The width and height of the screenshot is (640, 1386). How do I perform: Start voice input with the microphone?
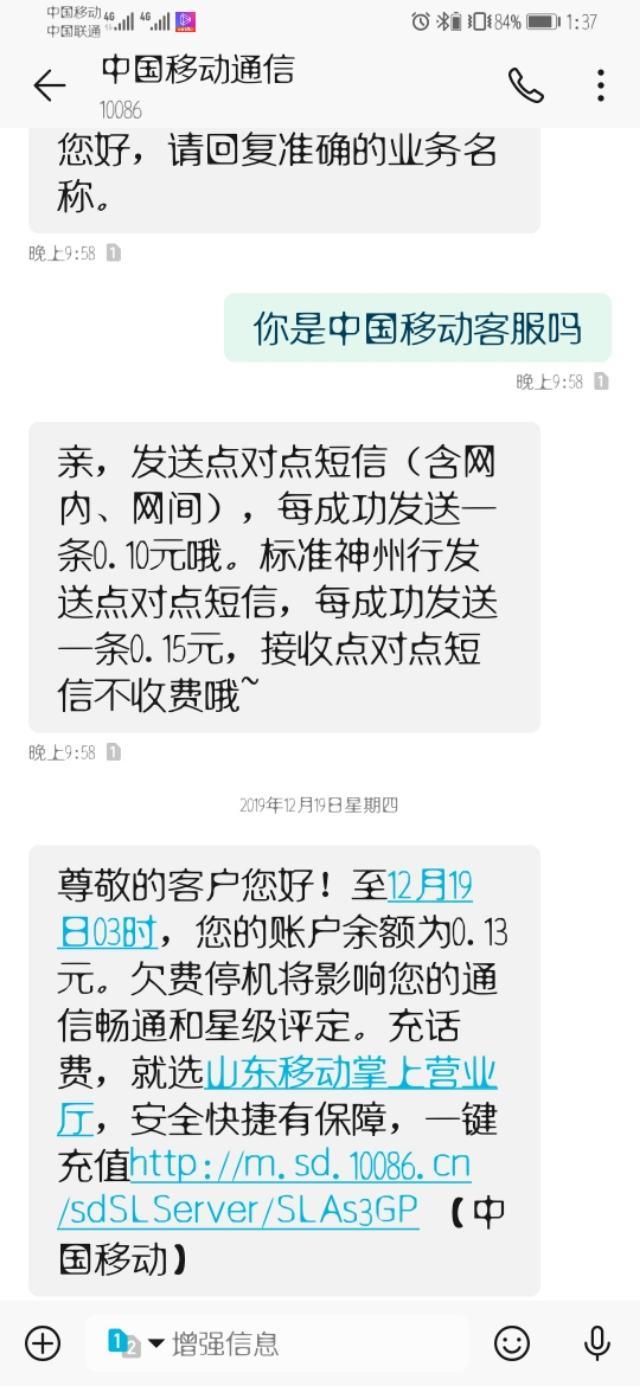597,1343
